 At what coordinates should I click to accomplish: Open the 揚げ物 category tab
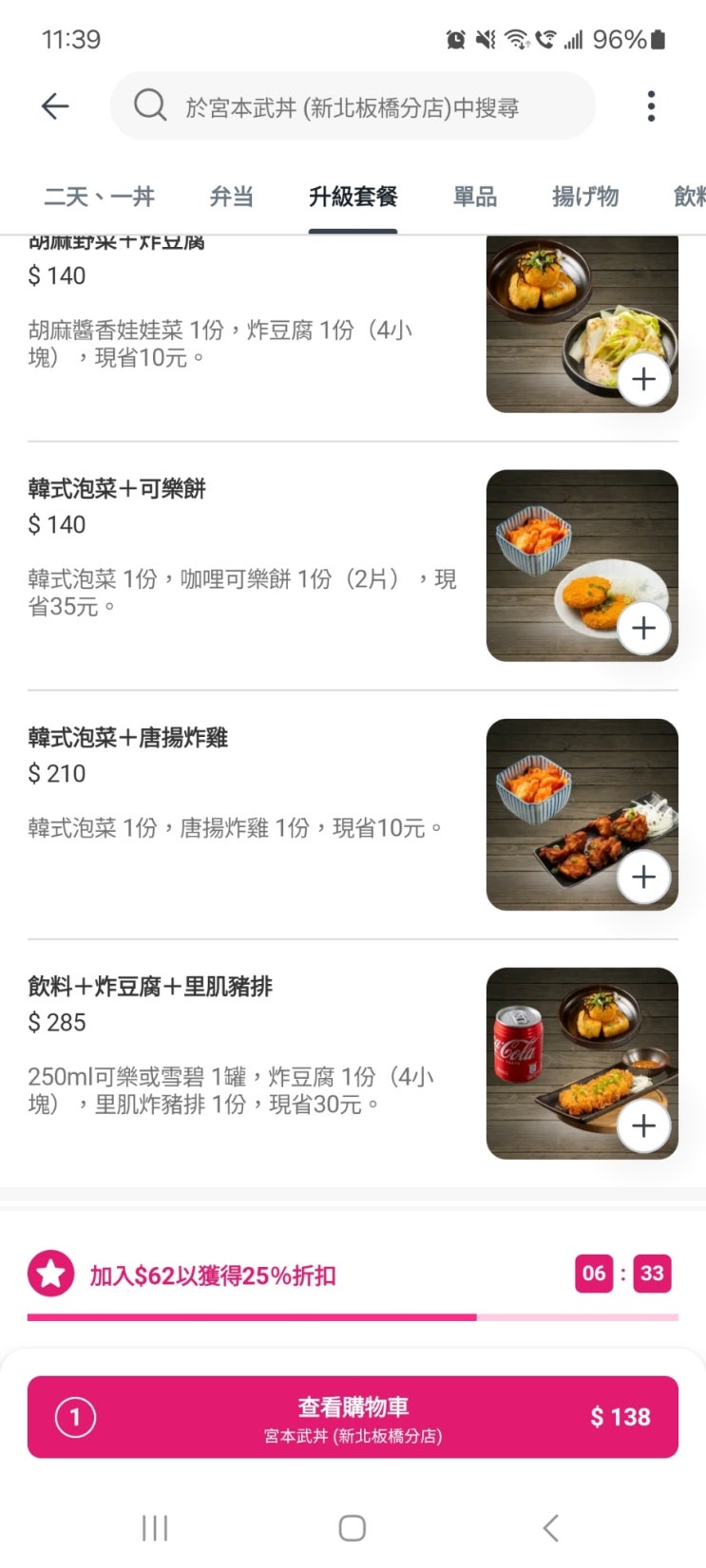click(x=585, y=197)
